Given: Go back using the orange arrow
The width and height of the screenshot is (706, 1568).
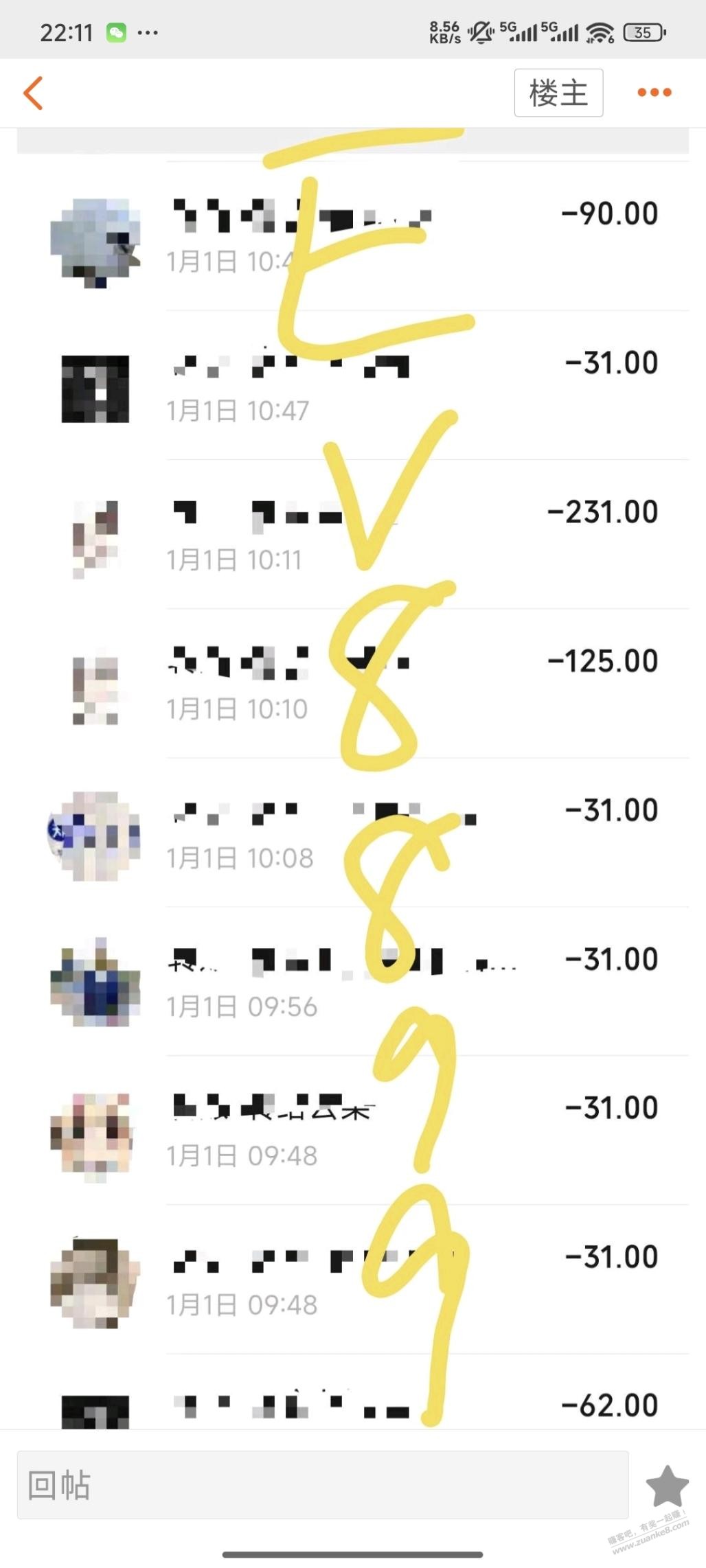Looking at the screenshot, I should pos(33,93).
